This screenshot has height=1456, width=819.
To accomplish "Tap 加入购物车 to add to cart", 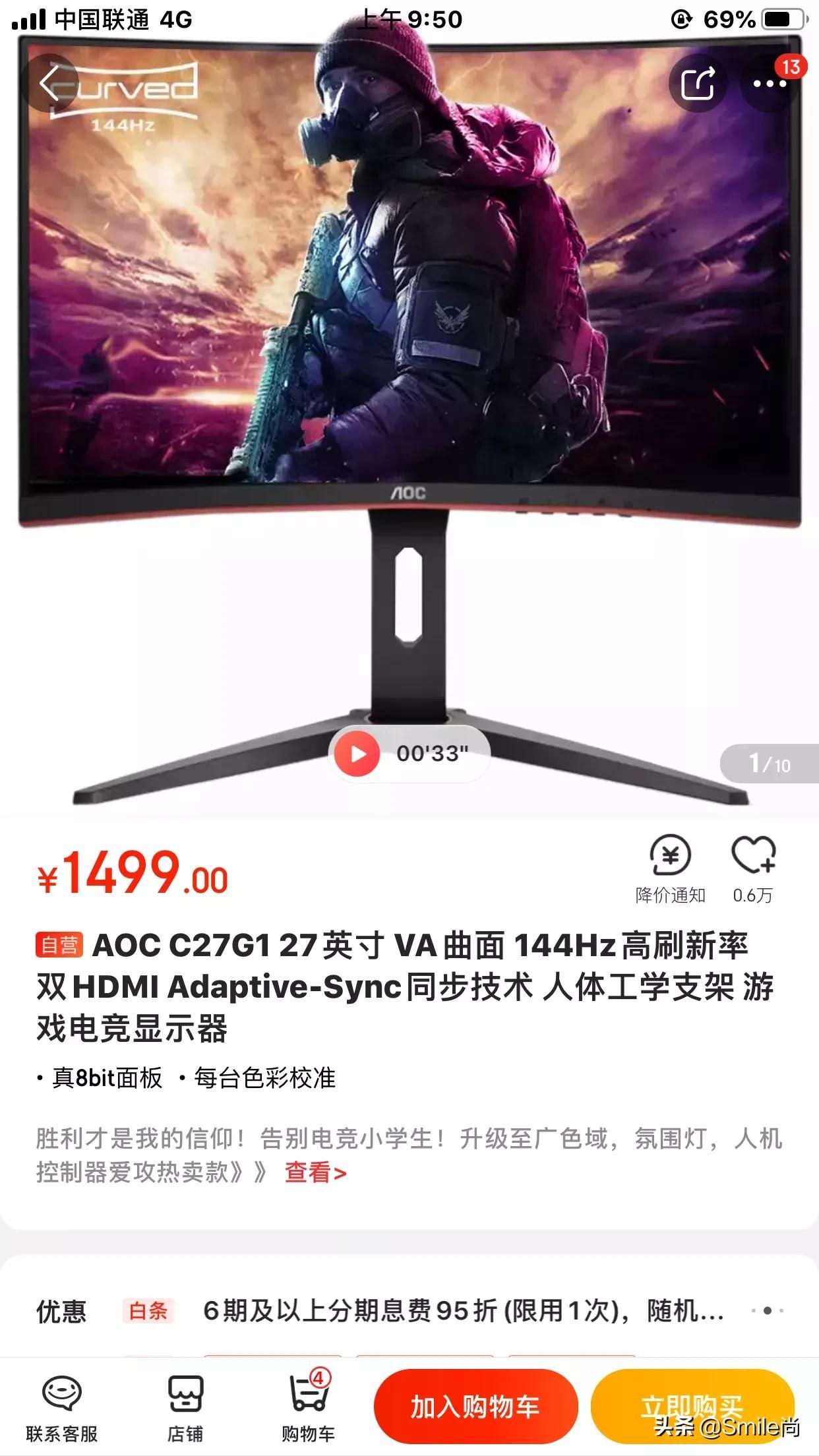I will 475,1406.
